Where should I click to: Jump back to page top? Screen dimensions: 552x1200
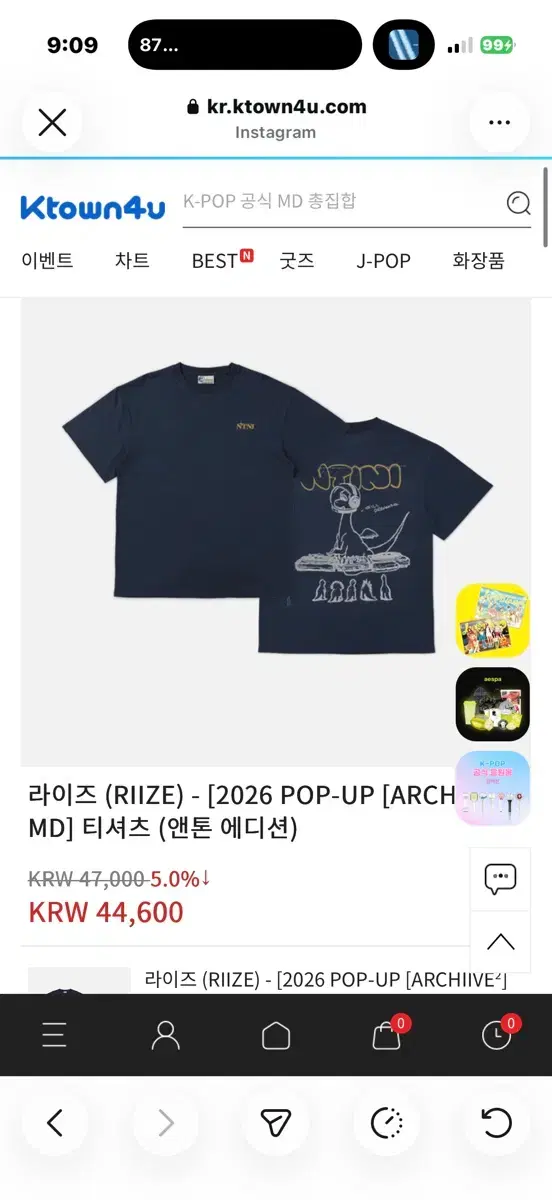(x=500, y=941)
